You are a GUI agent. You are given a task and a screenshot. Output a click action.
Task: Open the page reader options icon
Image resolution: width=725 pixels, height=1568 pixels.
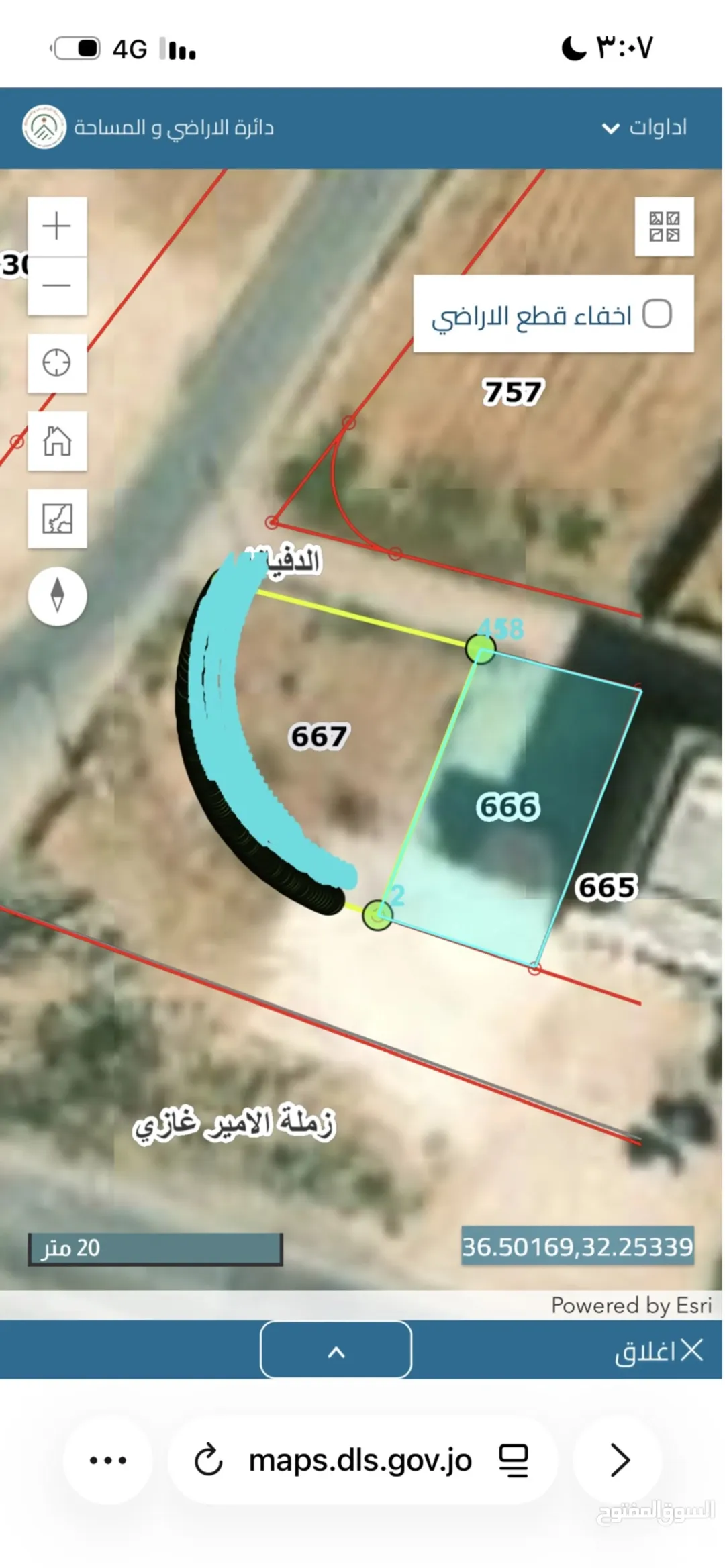(x=514, y=1461)
